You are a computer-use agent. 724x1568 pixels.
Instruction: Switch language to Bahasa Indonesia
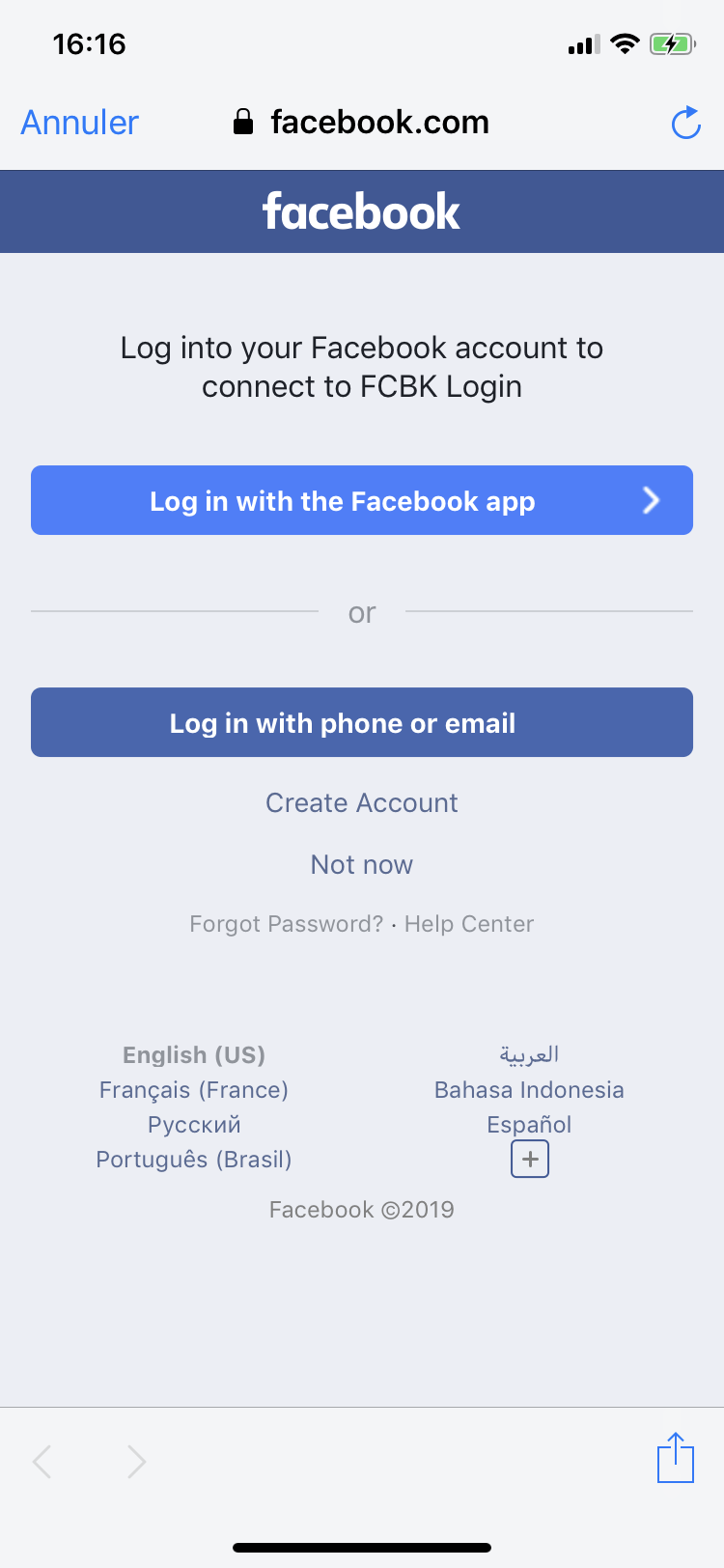[529, 1089]
